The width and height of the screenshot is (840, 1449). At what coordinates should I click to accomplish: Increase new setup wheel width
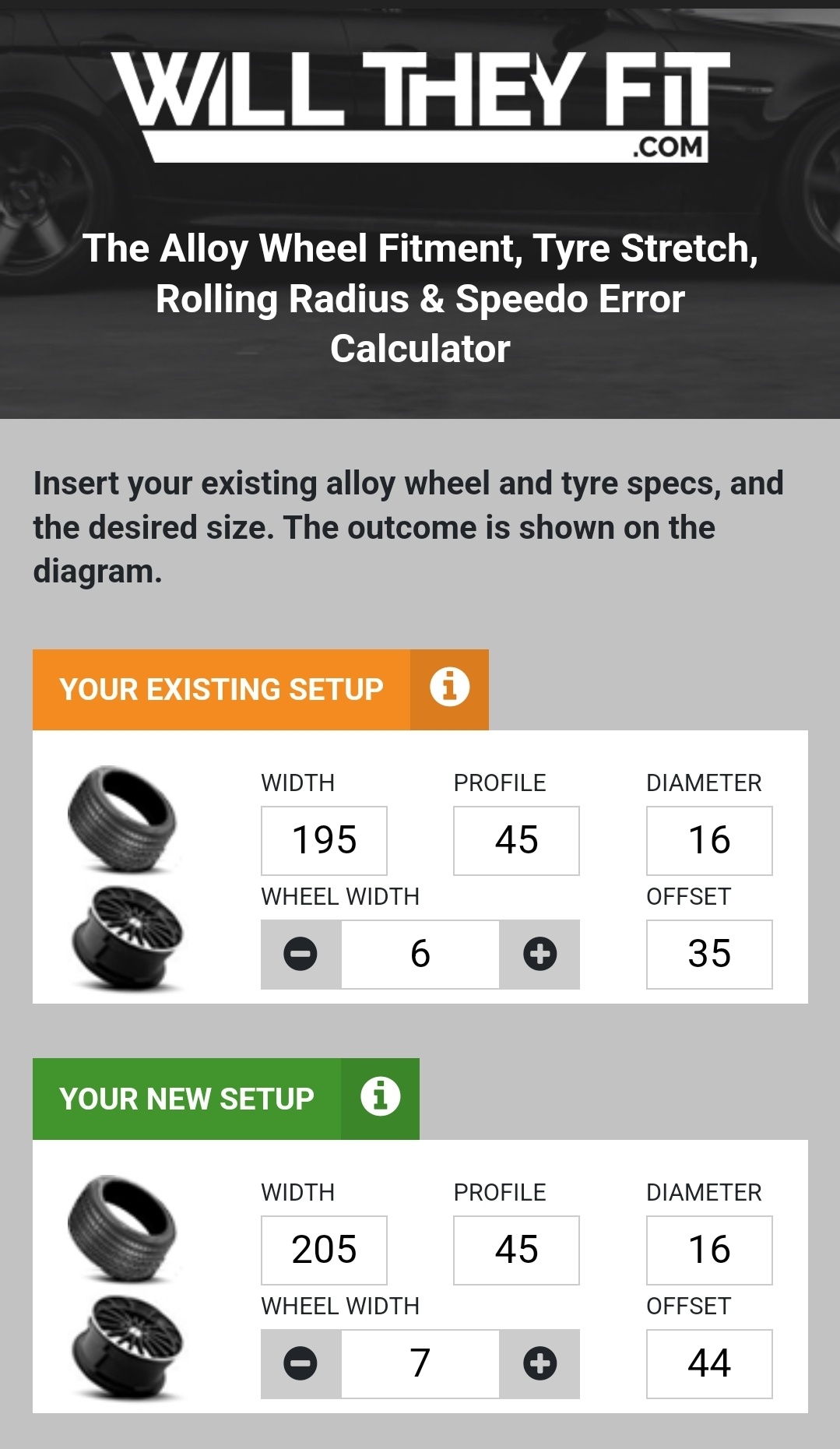coord(539,1363)
